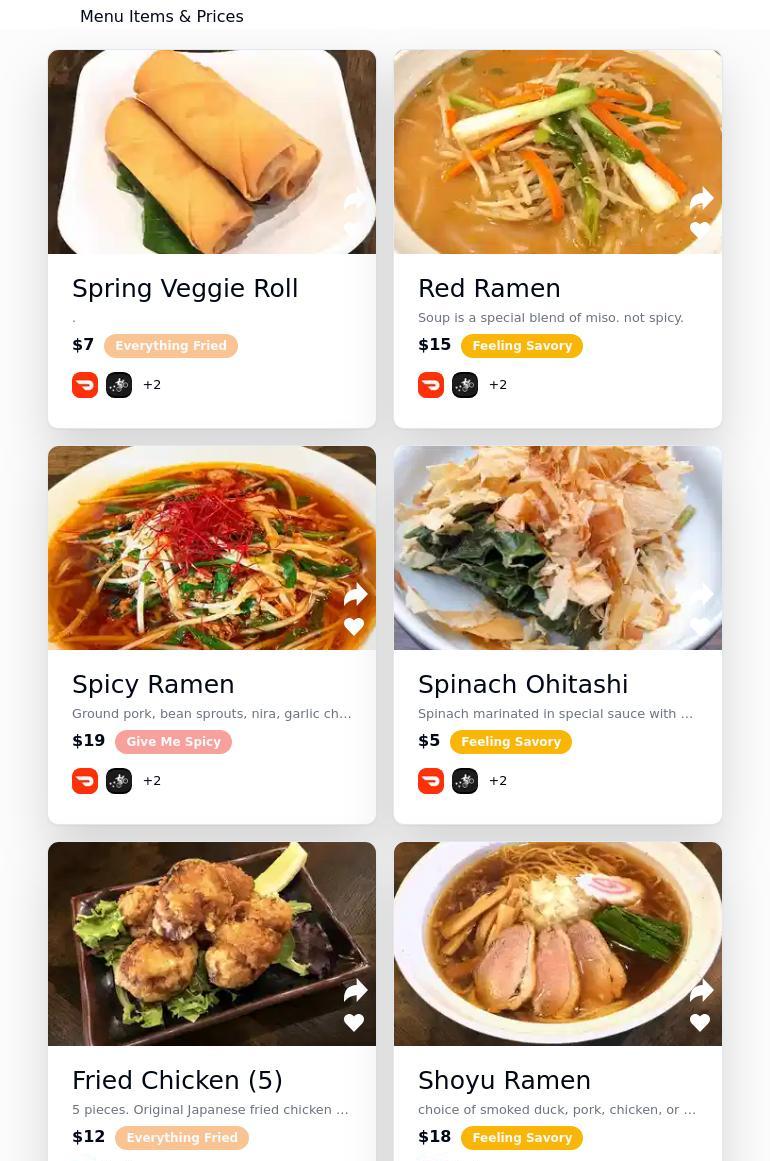Share the Red Ramen item
The image size is (770, 1161).
[701, 199]
